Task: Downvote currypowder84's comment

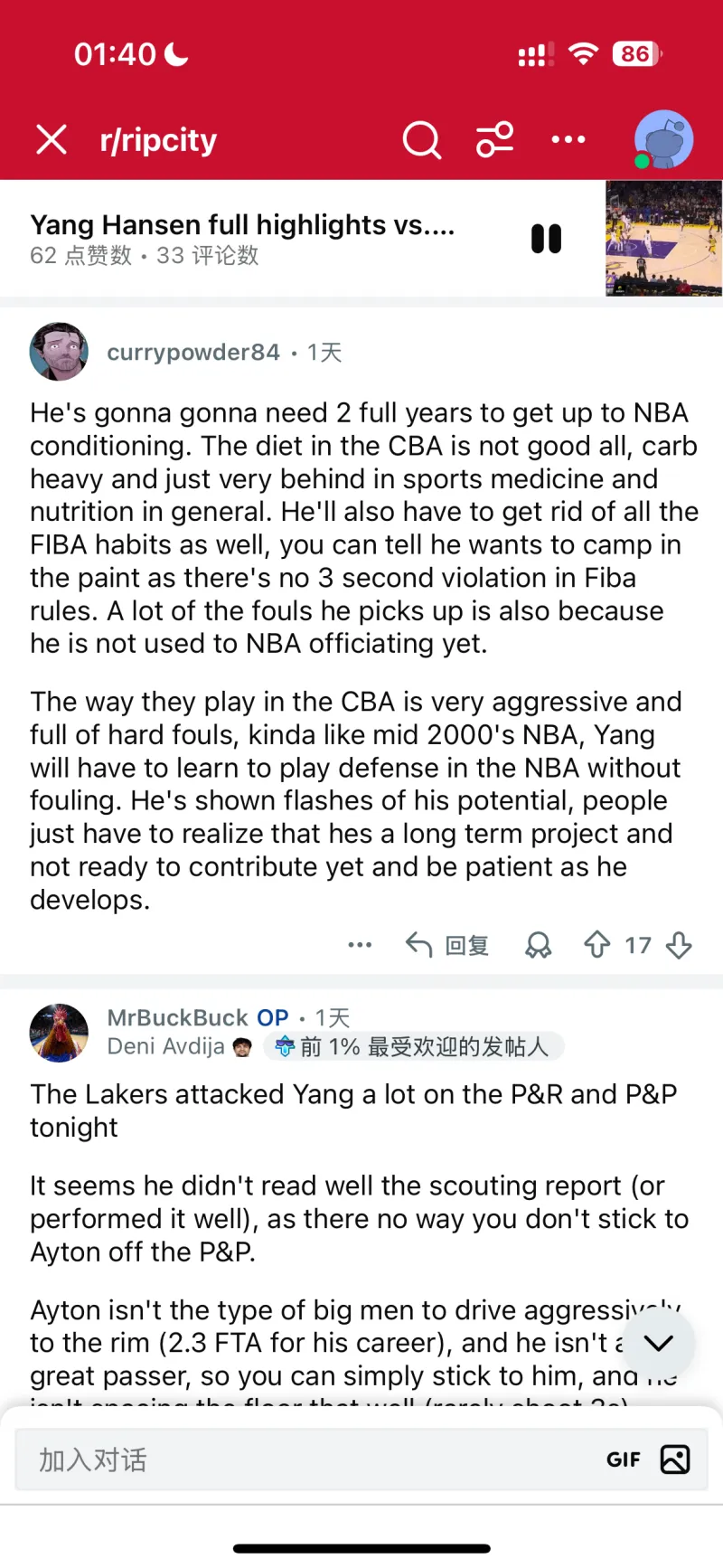Action: [x=679, y=945]
